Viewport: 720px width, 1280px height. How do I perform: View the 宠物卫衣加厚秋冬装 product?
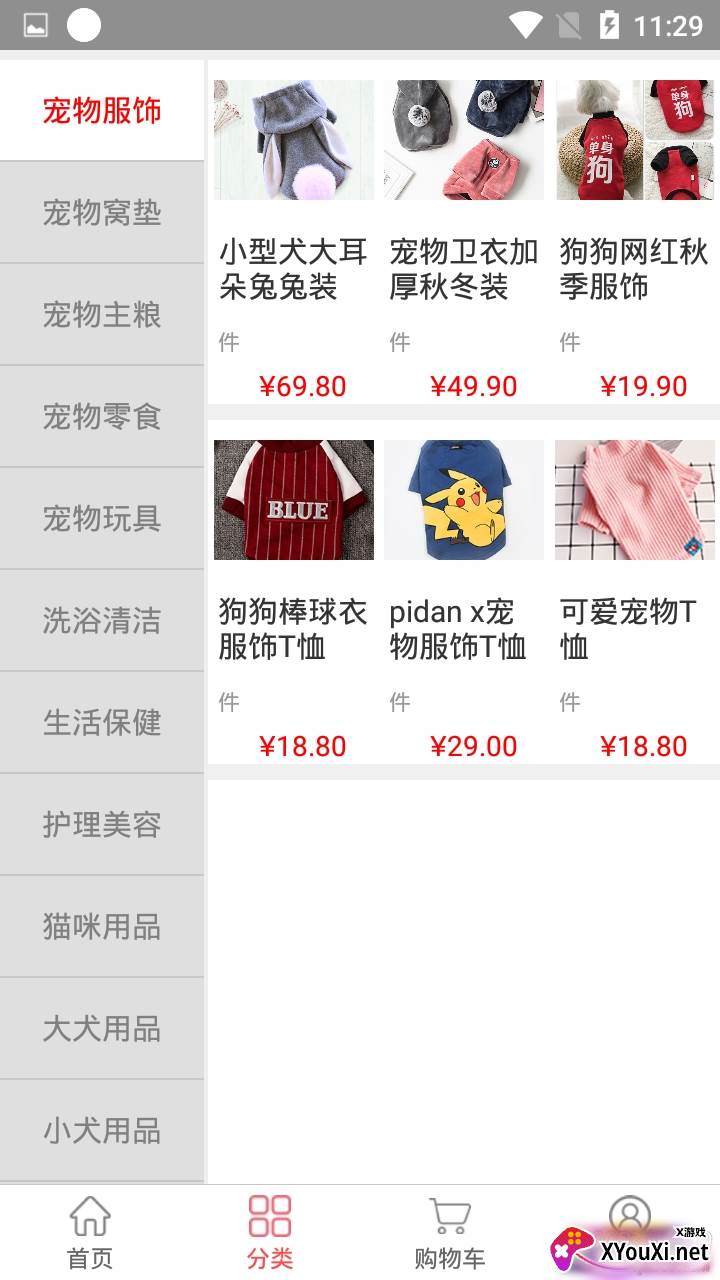(464, 240)
